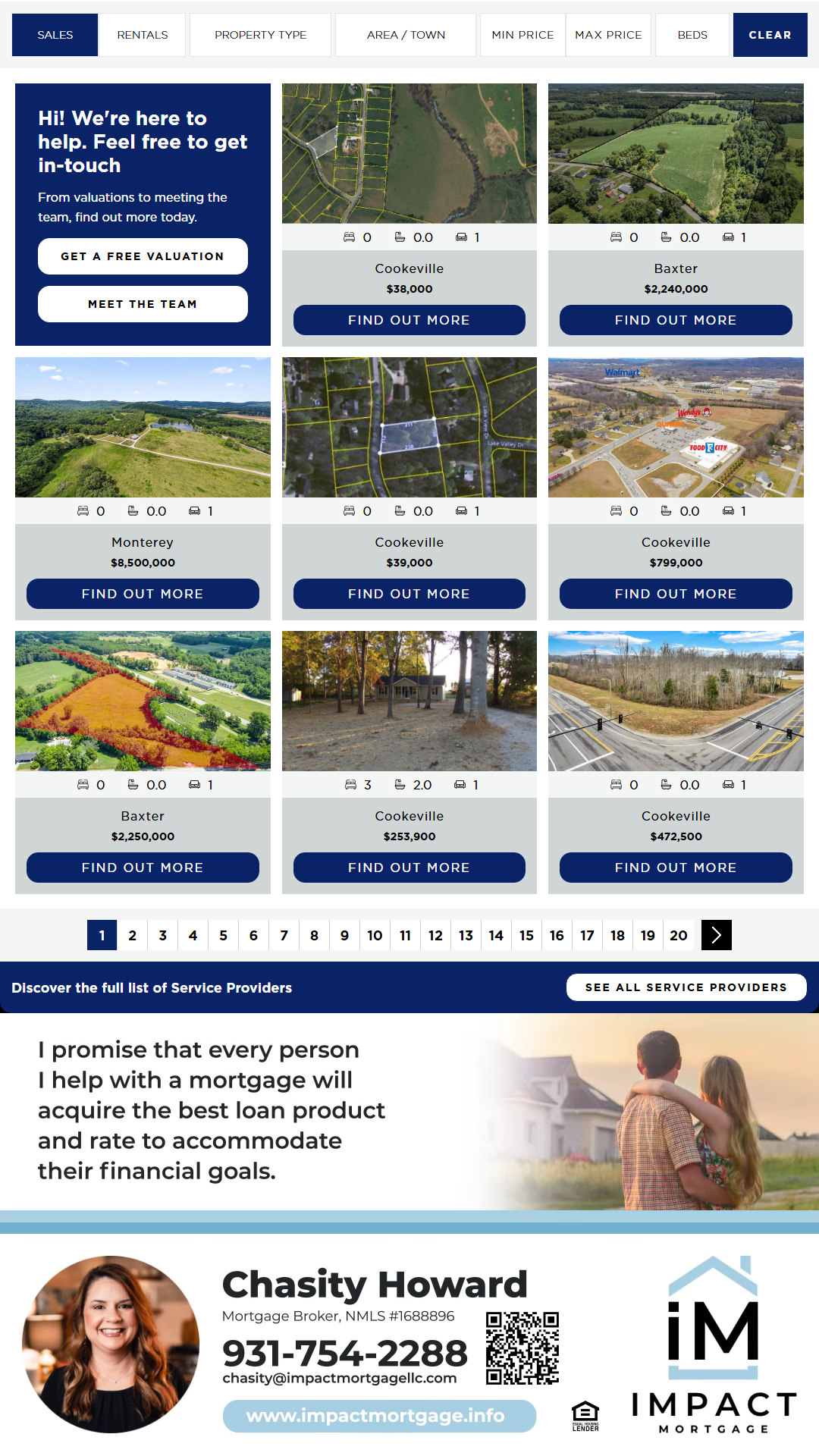The width and height of the screenshot is (819, 1456).
Task: Tap Get a Free Valuation
Action: pyautogui.click(x=143, y=256)
